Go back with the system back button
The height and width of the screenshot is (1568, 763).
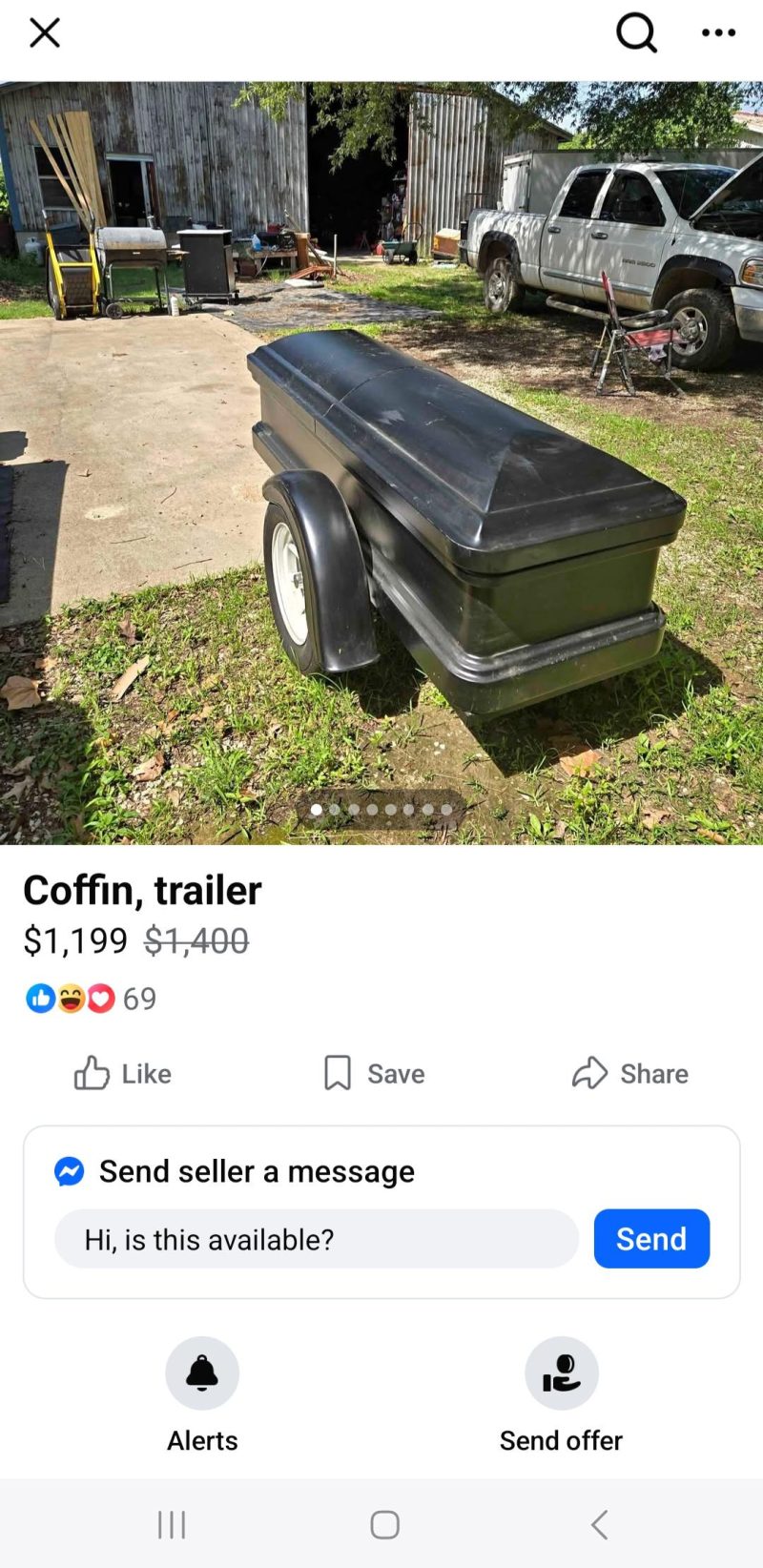(x=599, y=1524)
